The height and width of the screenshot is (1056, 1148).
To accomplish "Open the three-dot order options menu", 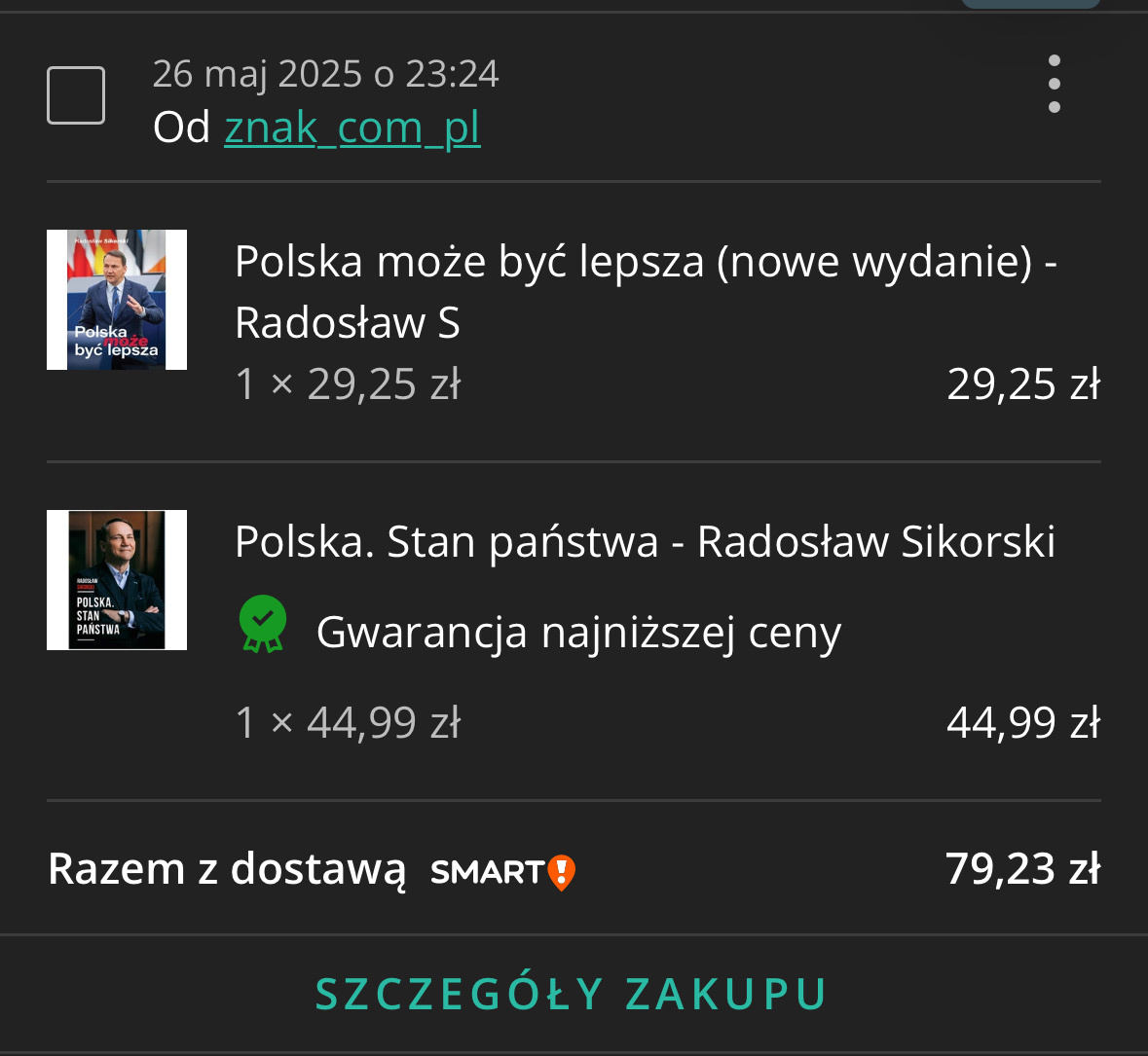I will pos(1054,84).
